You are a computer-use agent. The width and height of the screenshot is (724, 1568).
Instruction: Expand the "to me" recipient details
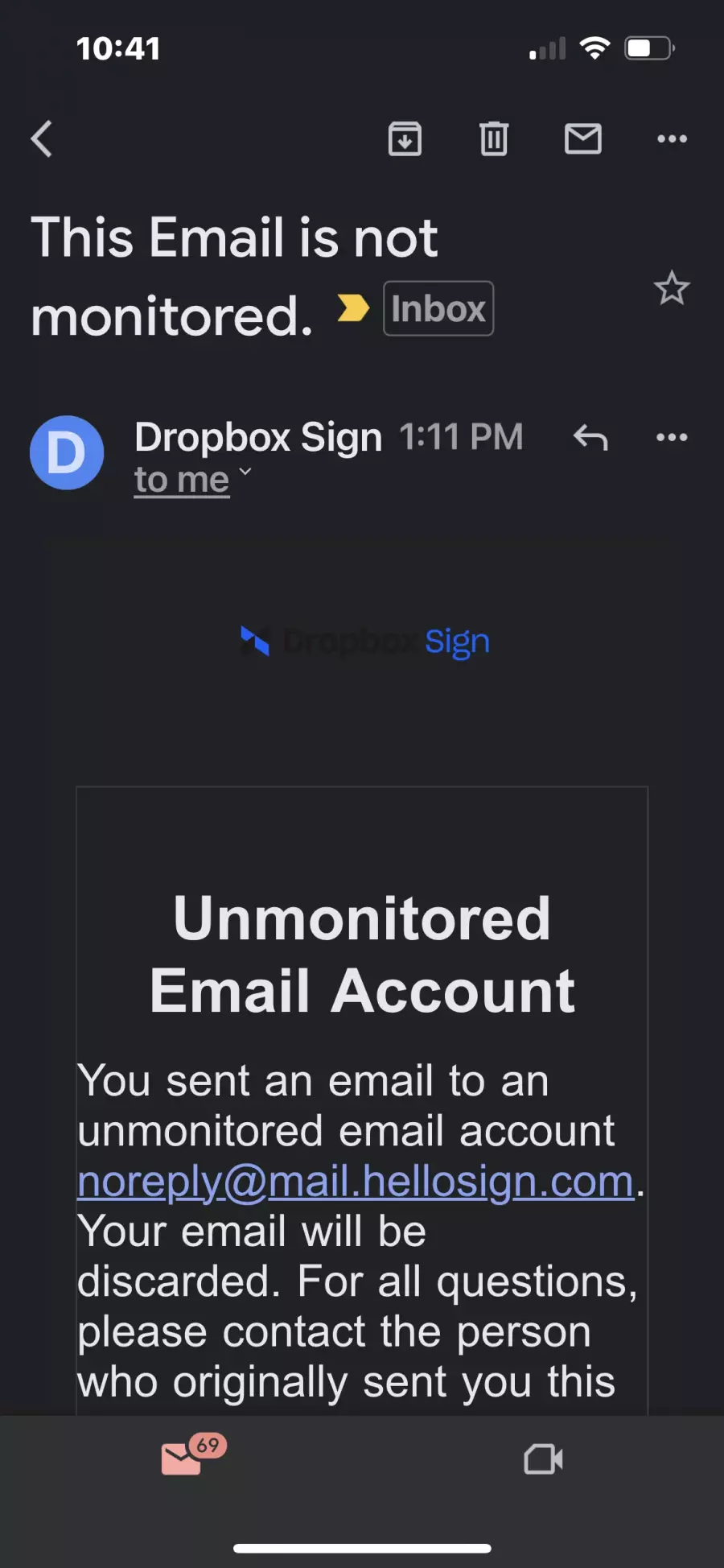coord(193,480)
